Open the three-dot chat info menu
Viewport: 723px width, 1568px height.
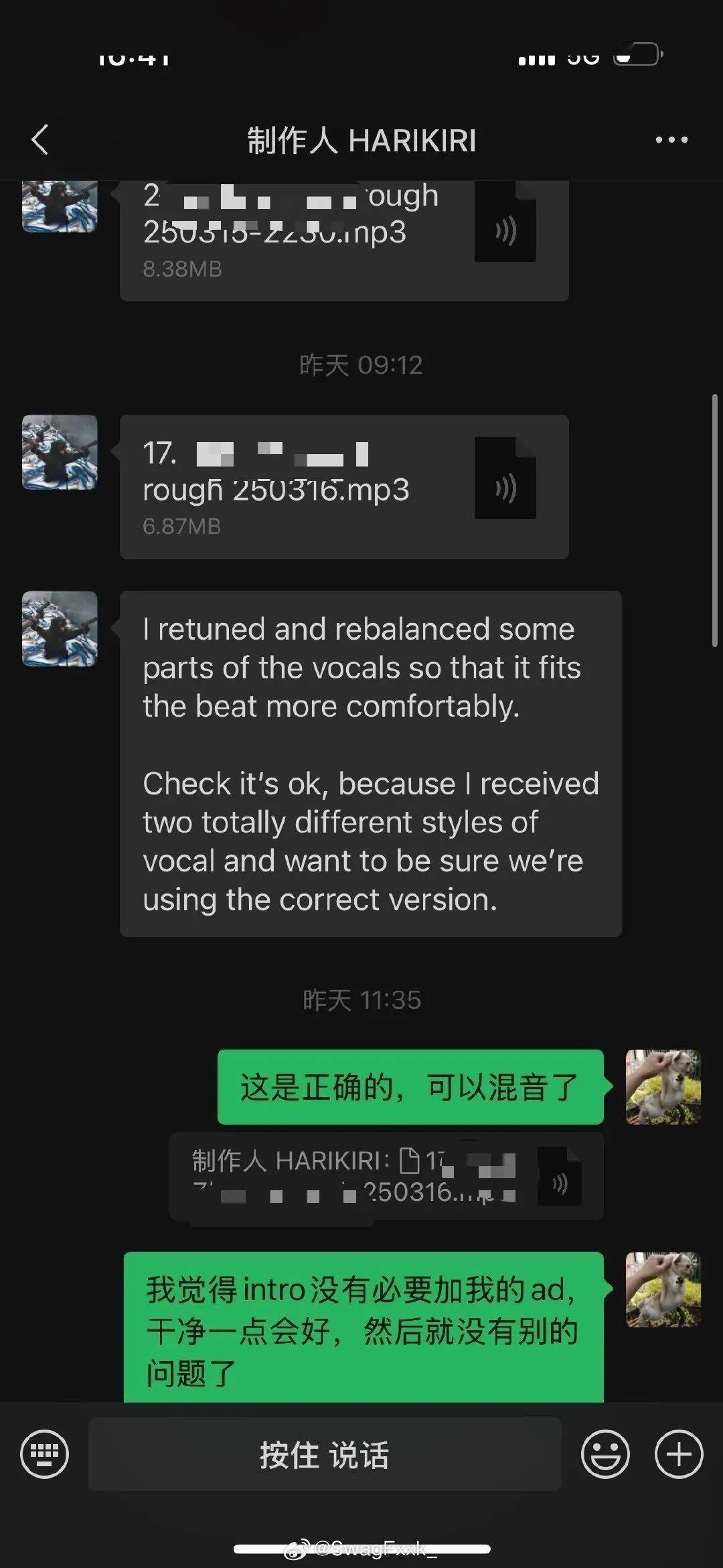pos(671,140)
